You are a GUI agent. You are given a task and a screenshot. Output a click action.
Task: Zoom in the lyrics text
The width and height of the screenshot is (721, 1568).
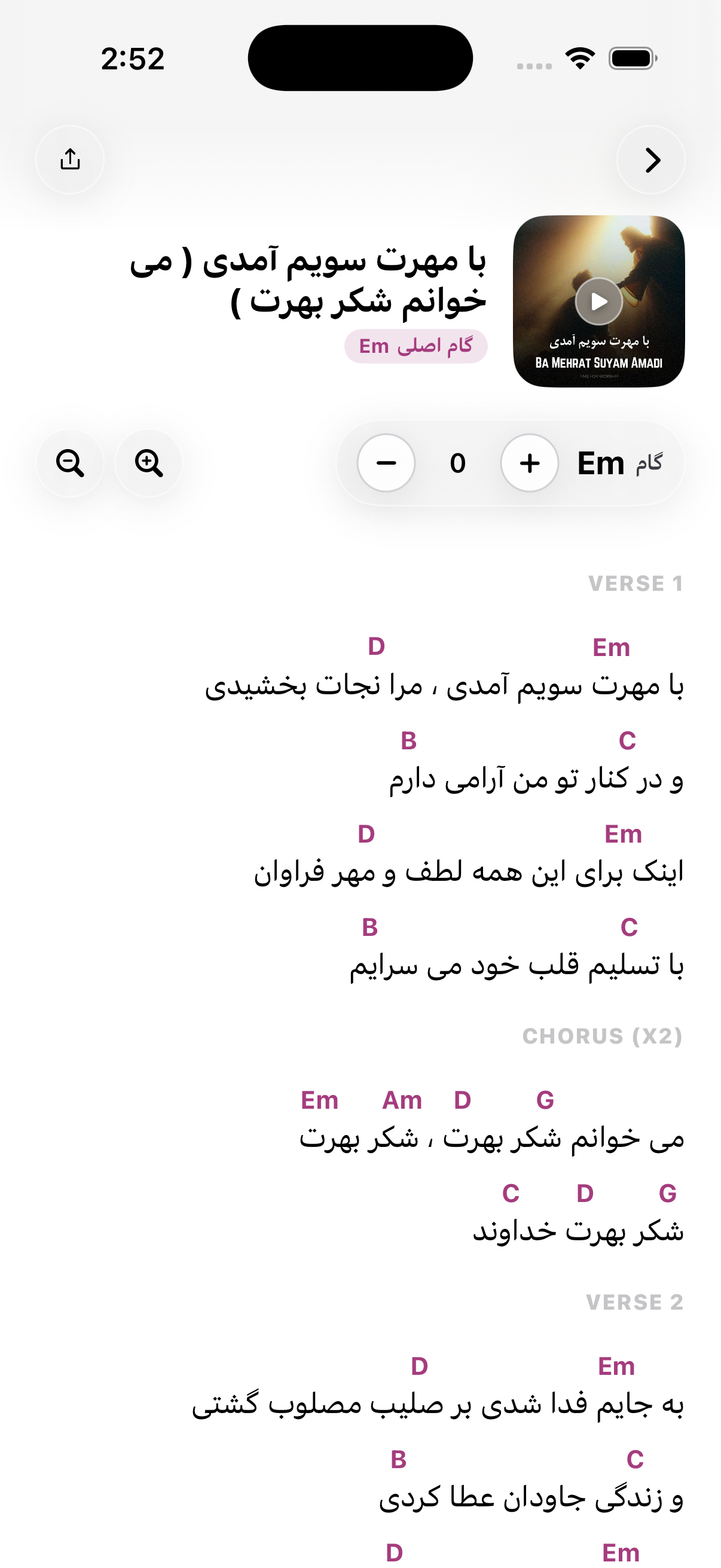pos(148,463)
